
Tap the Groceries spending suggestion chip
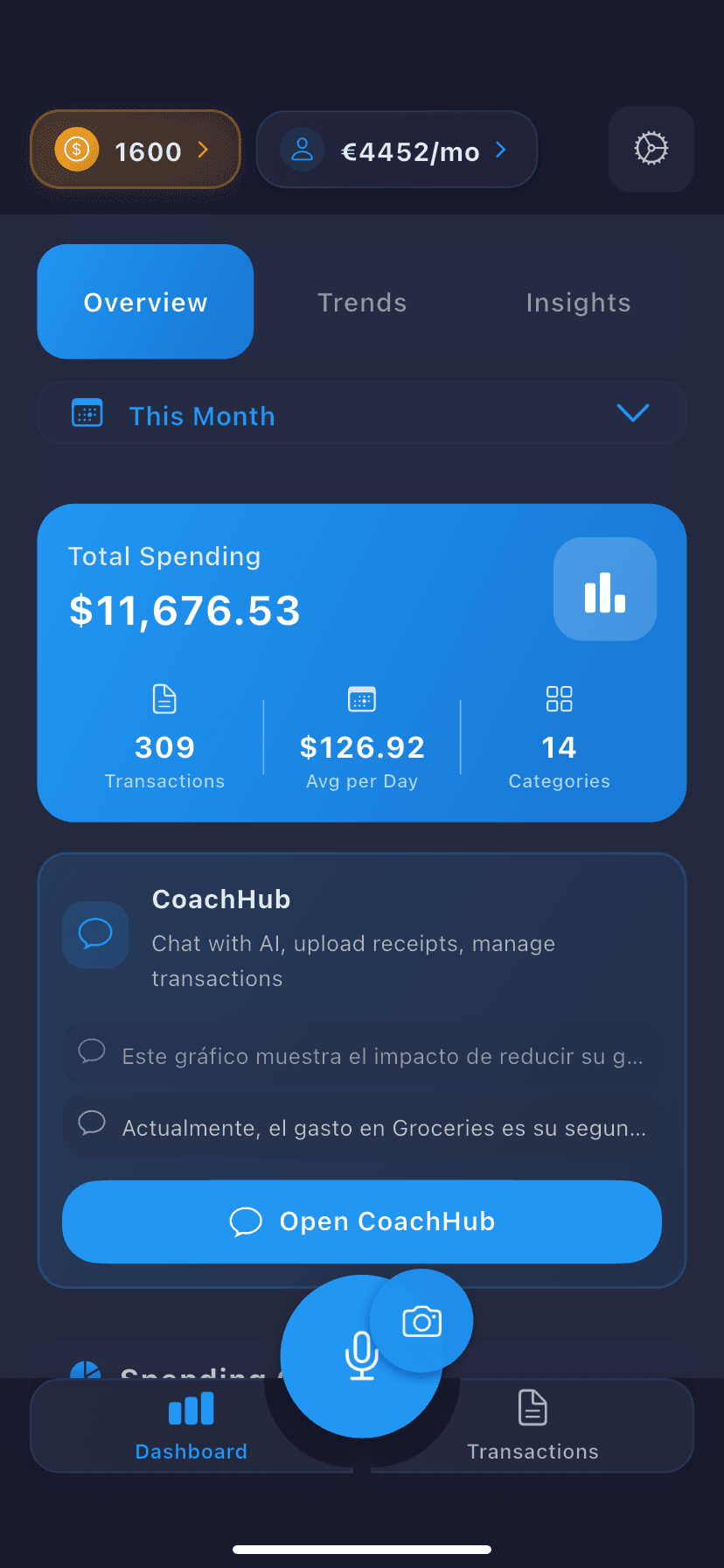361,1127
